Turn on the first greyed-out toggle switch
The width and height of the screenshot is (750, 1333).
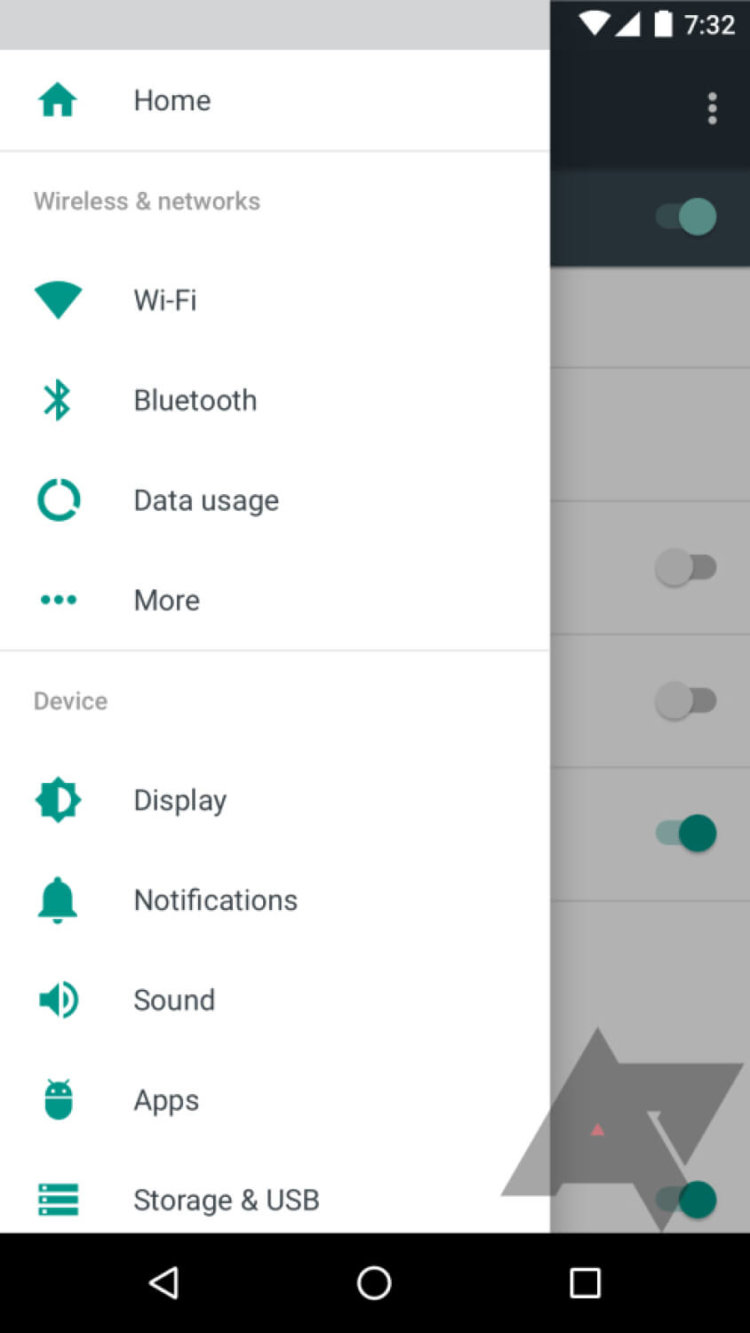pos(685,566)
